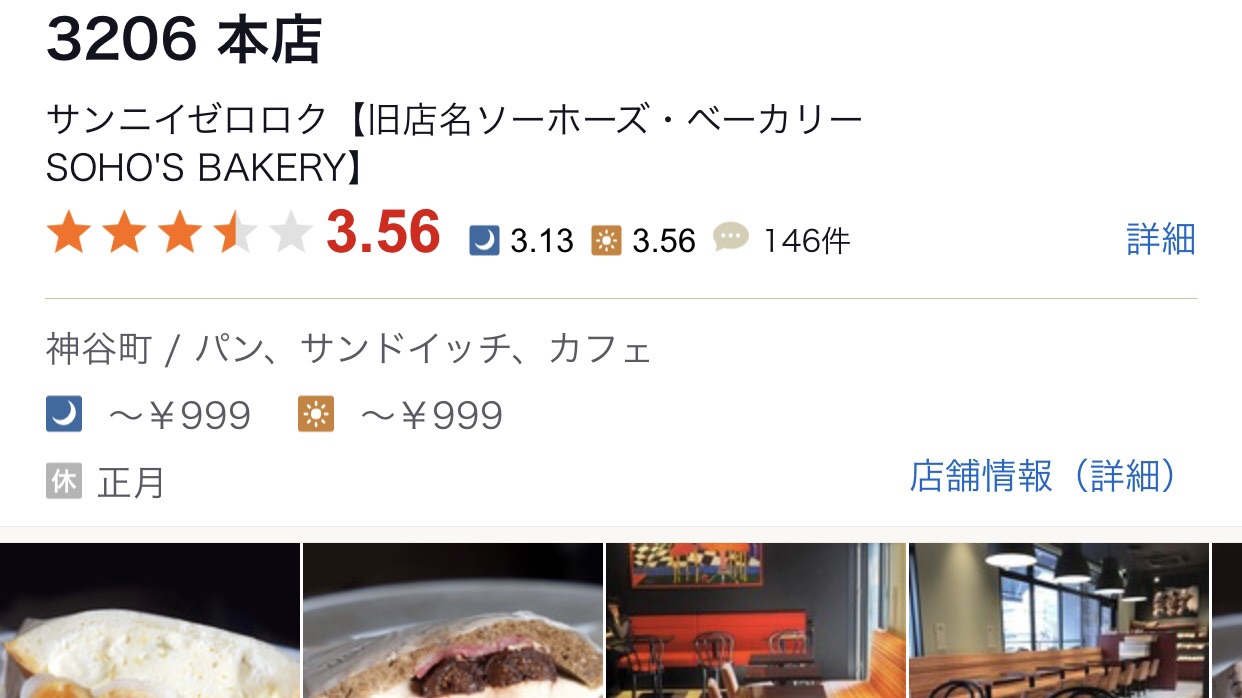The width and height of the screenshot is (1242, 698).
Task: Open the photo of the counter seats
Action: (1058, 620)
